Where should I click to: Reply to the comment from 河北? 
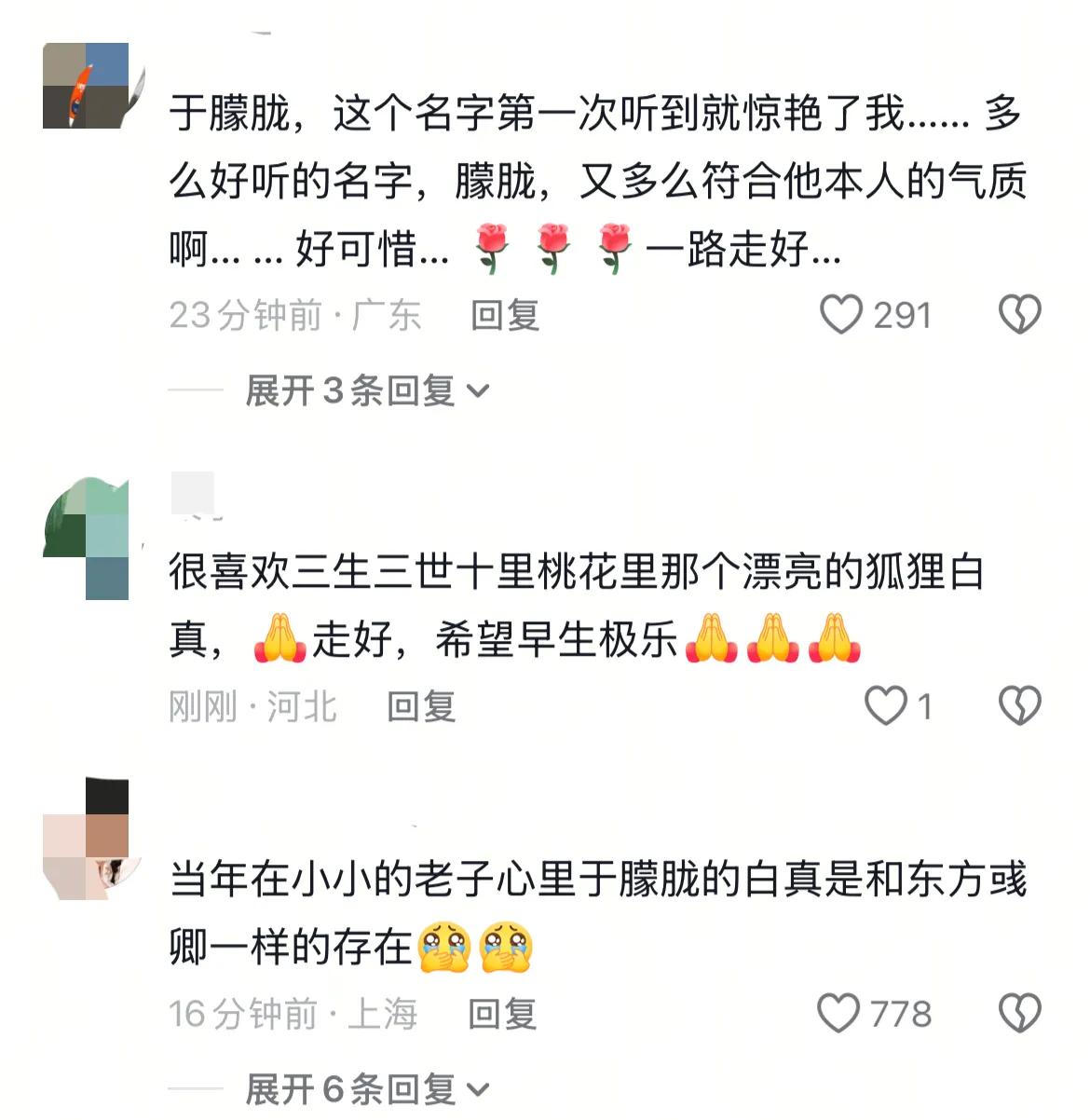tap(421, 706)
